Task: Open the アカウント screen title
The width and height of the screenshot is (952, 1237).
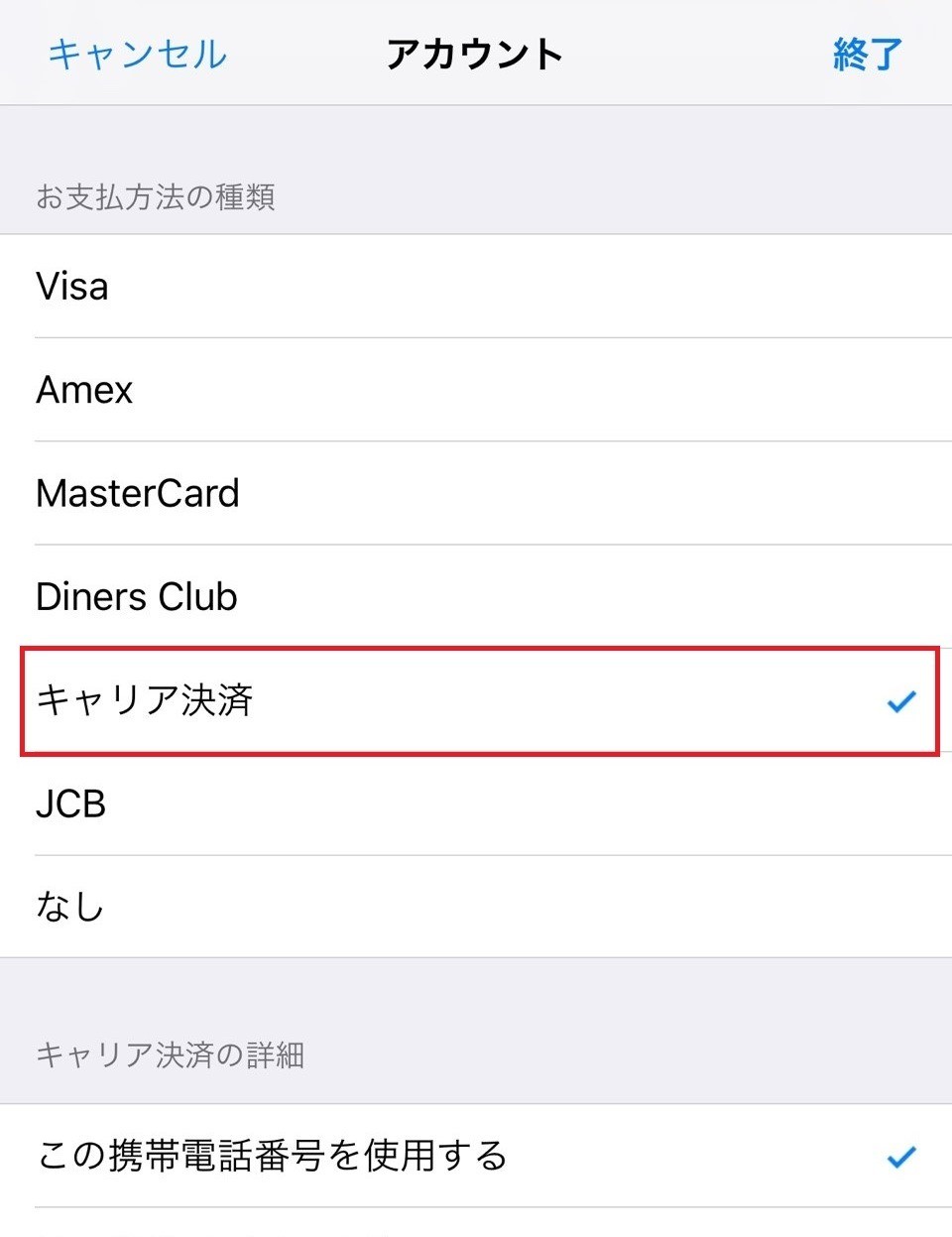Action: [476, 56]
